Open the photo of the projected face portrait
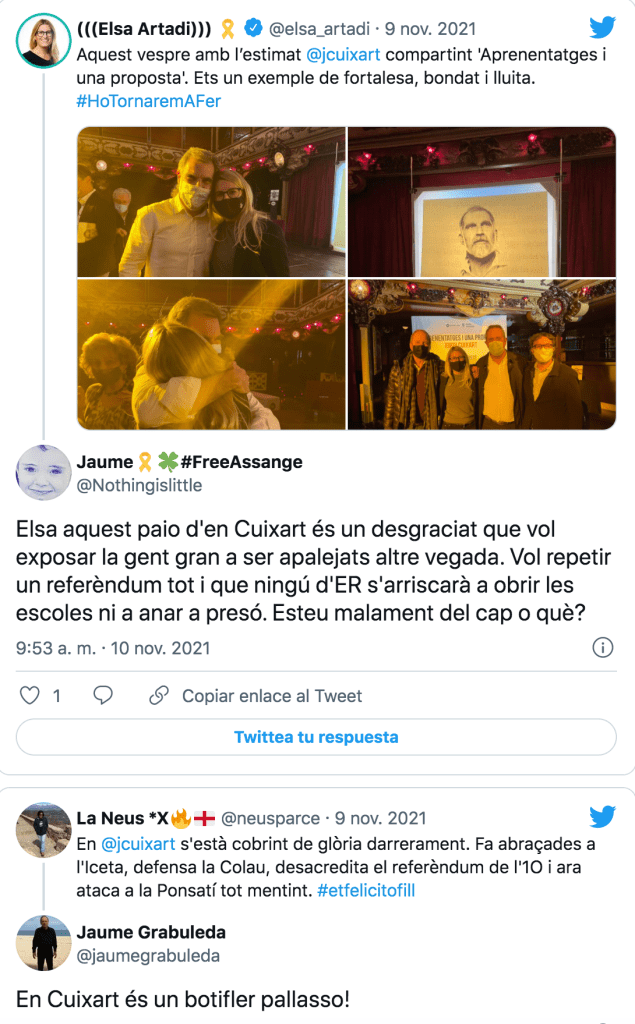Screen dimensions: 635x1024 coord(481,201)
